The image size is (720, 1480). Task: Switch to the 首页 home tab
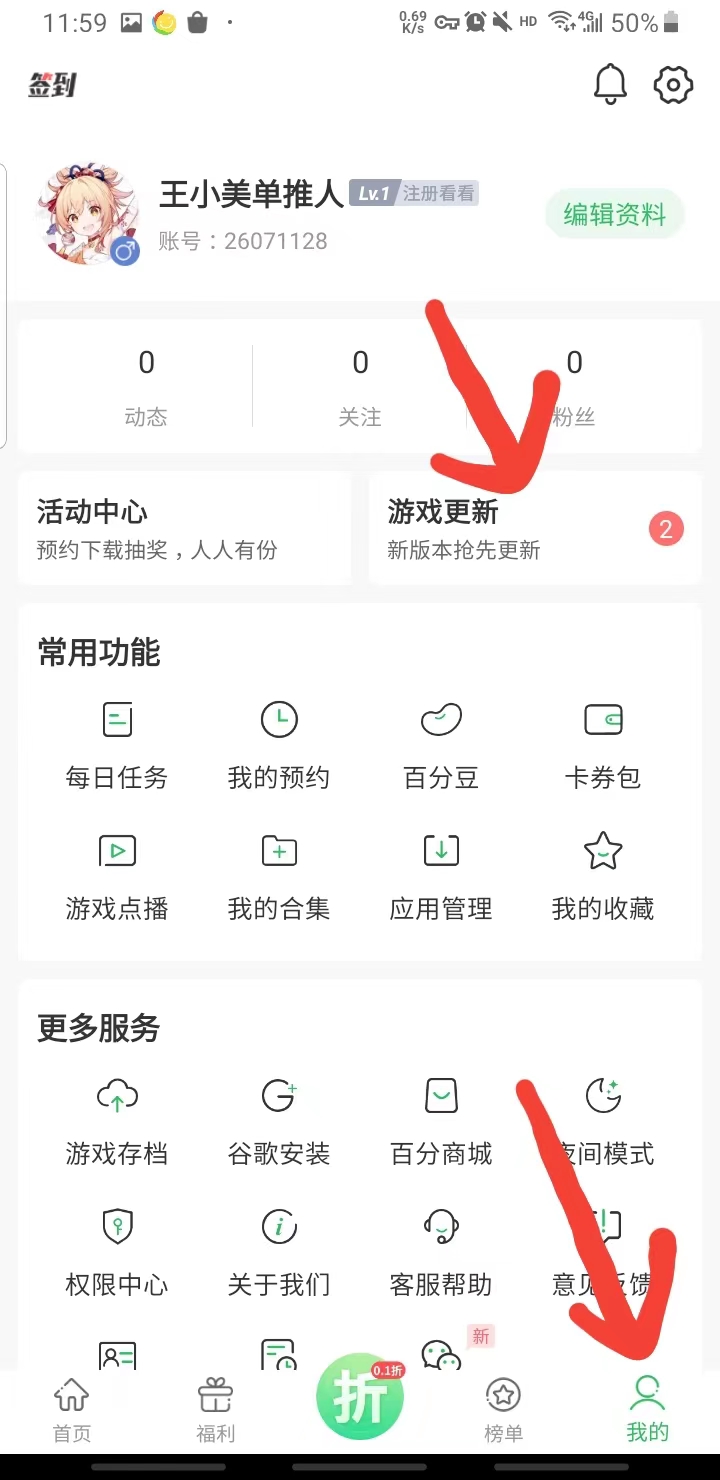(x=71, y=1405)
